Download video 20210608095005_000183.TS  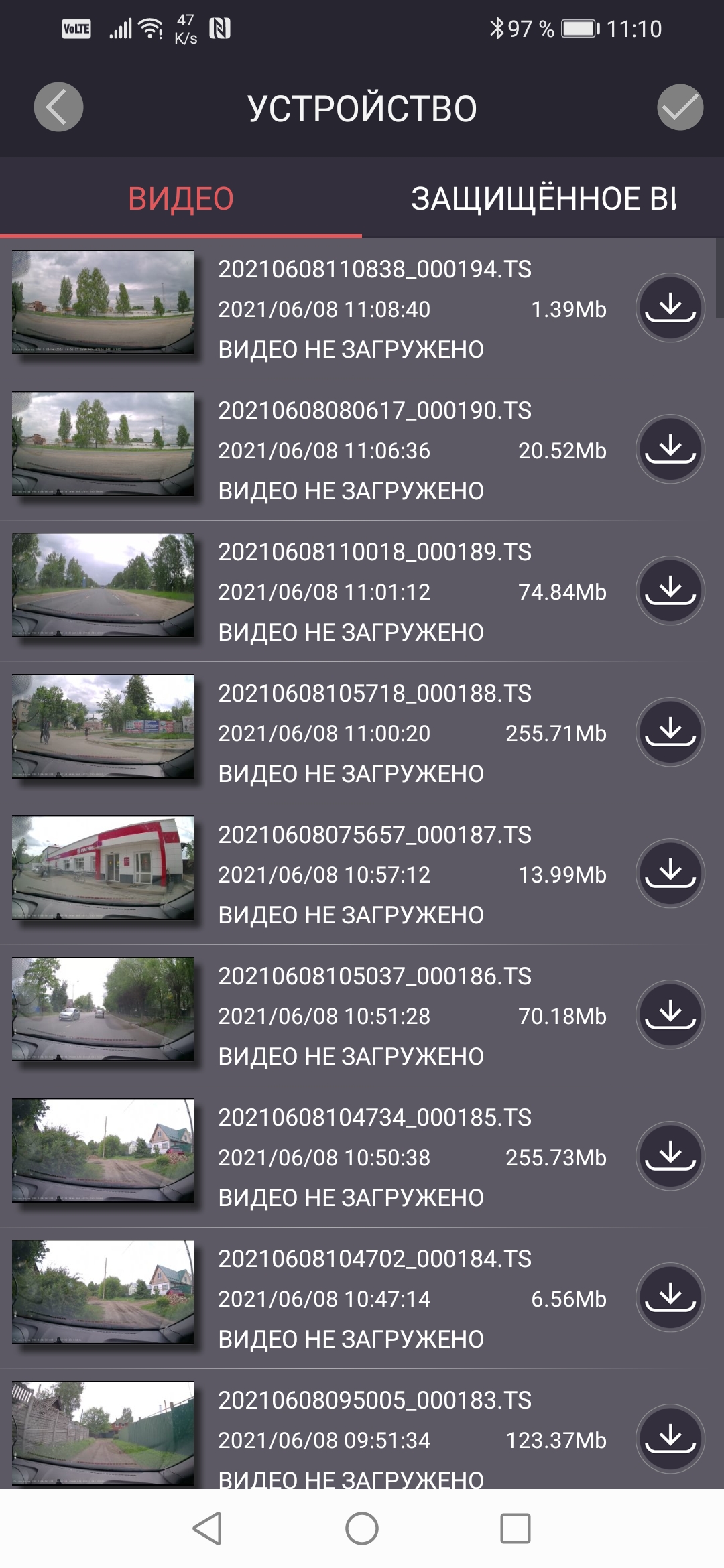(670, 1439)
